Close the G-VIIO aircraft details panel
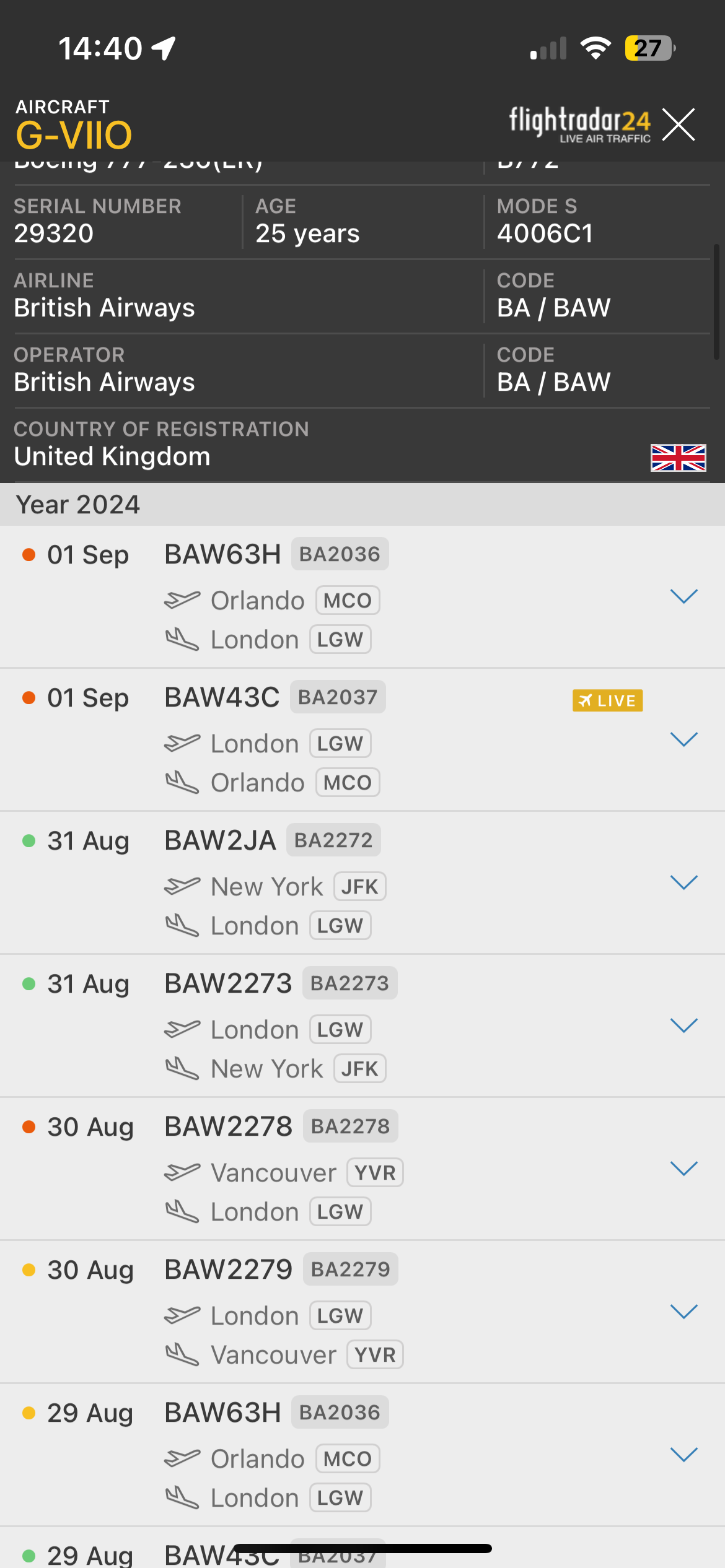The height and width of the screenshot is (1568, 725). point(679,124)
